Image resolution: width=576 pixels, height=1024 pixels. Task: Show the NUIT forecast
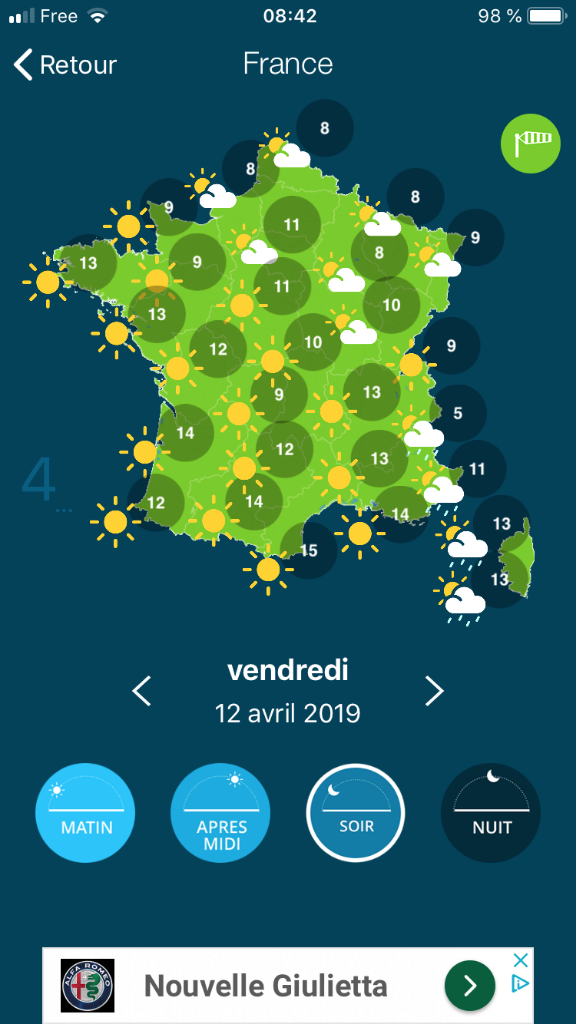491,812
